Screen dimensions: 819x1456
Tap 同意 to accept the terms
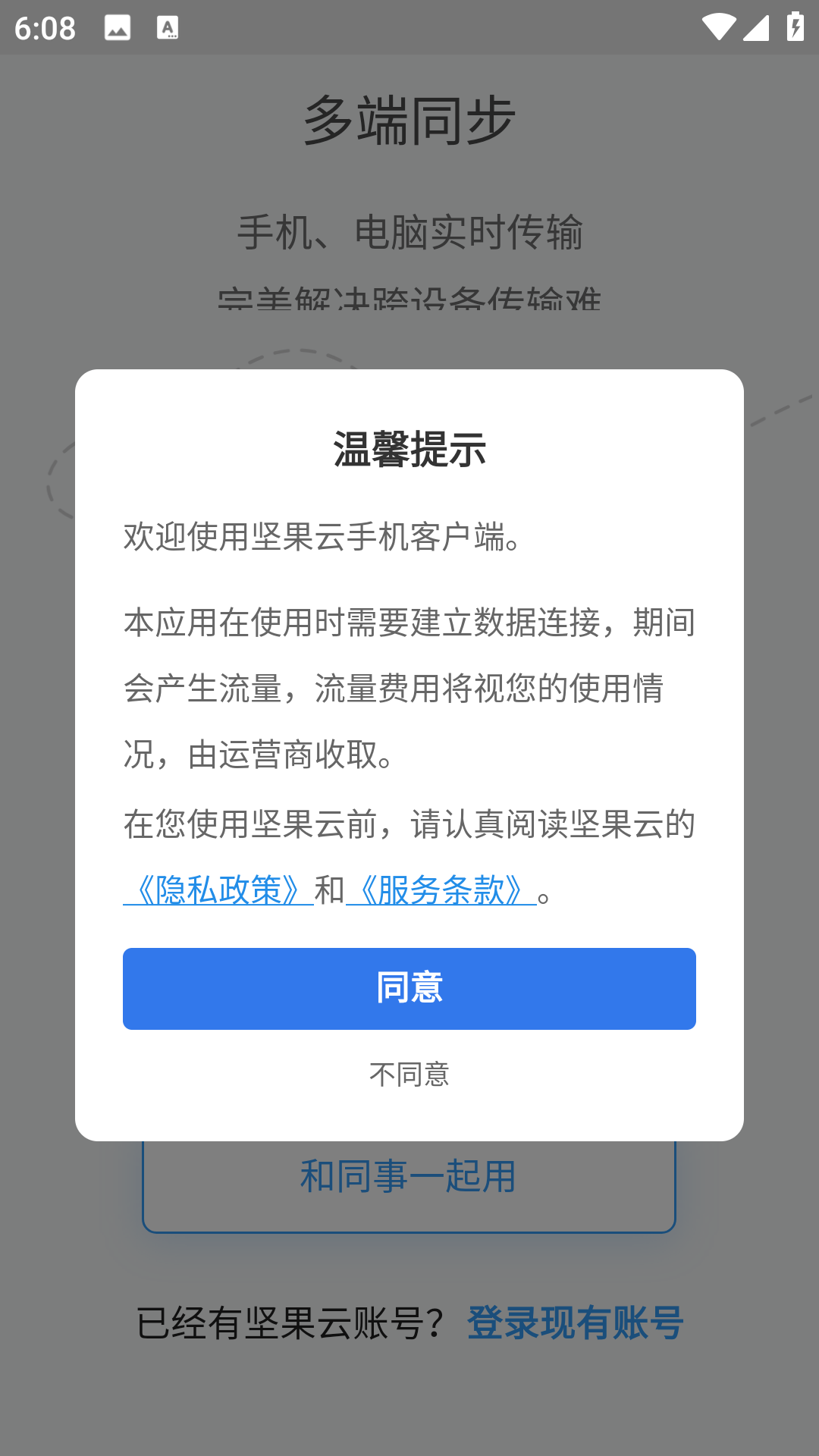[409, 988]
